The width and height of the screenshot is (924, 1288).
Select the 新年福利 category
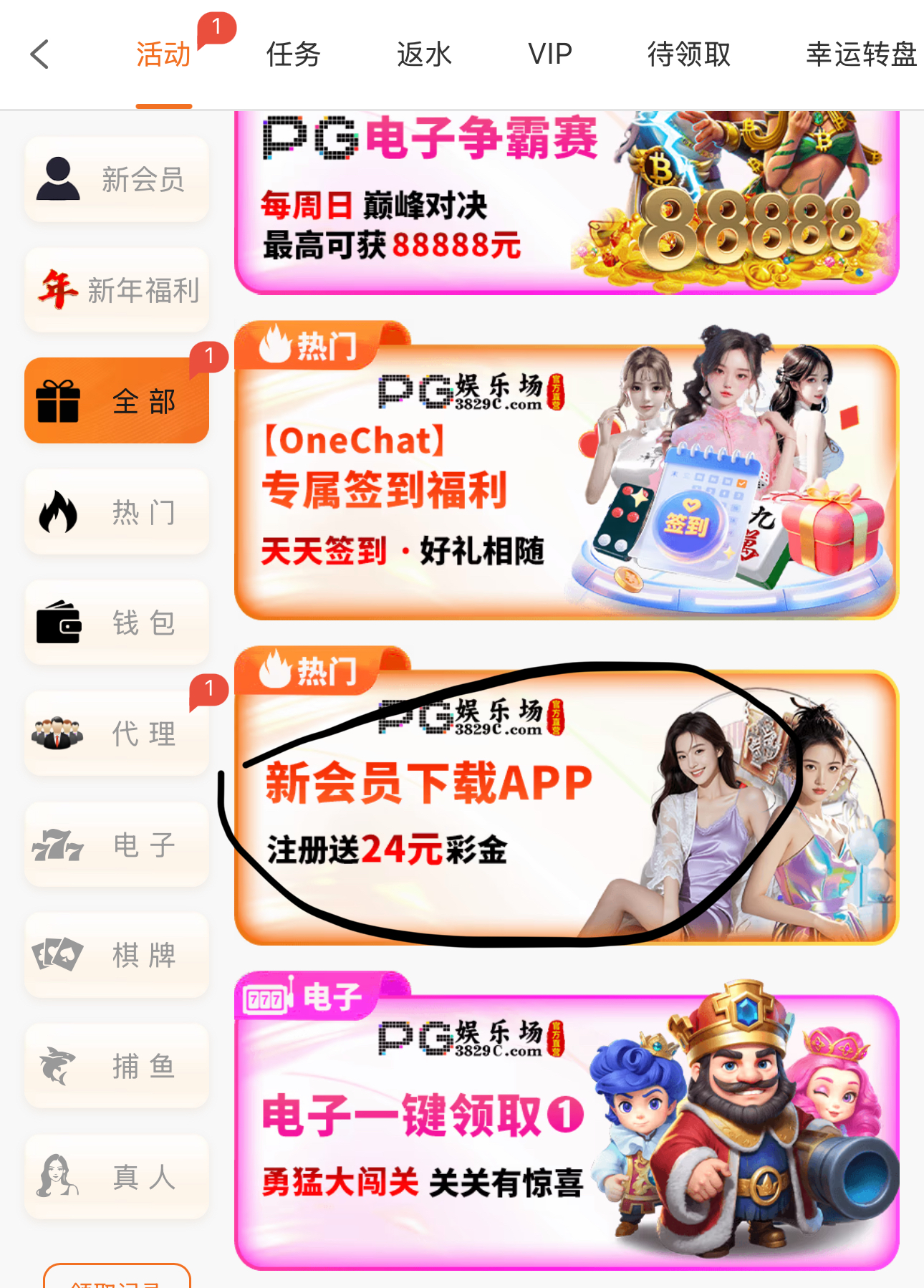(x=117, y=290)
